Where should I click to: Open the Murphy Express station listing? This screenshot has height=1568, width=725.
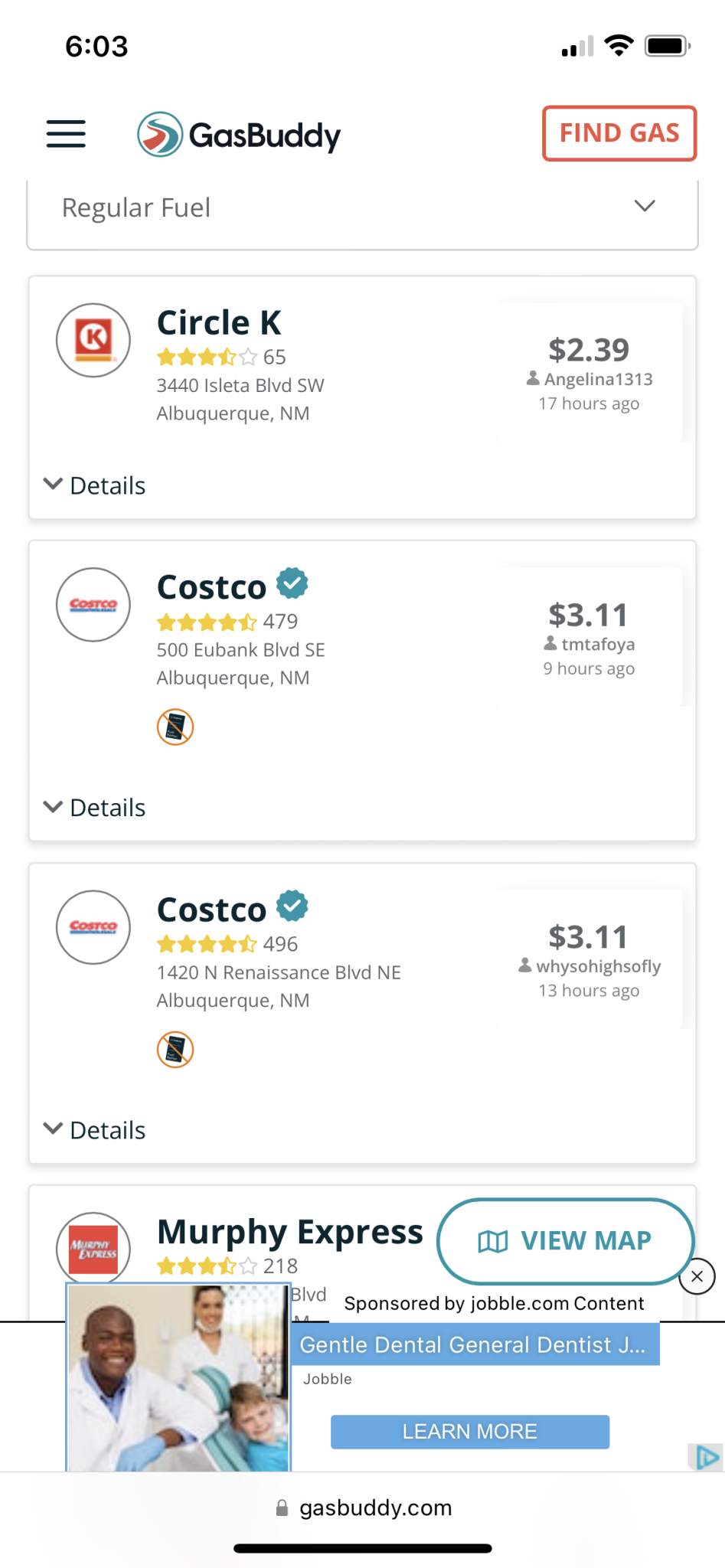[x=289, y=1232]
